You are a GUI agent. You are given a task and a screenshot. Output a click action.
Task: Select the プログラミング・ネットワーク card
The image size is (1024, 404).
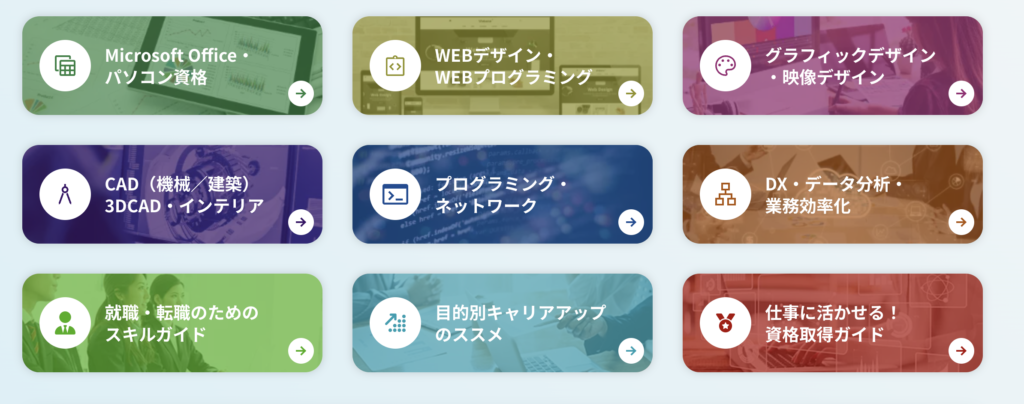(502, 195)
